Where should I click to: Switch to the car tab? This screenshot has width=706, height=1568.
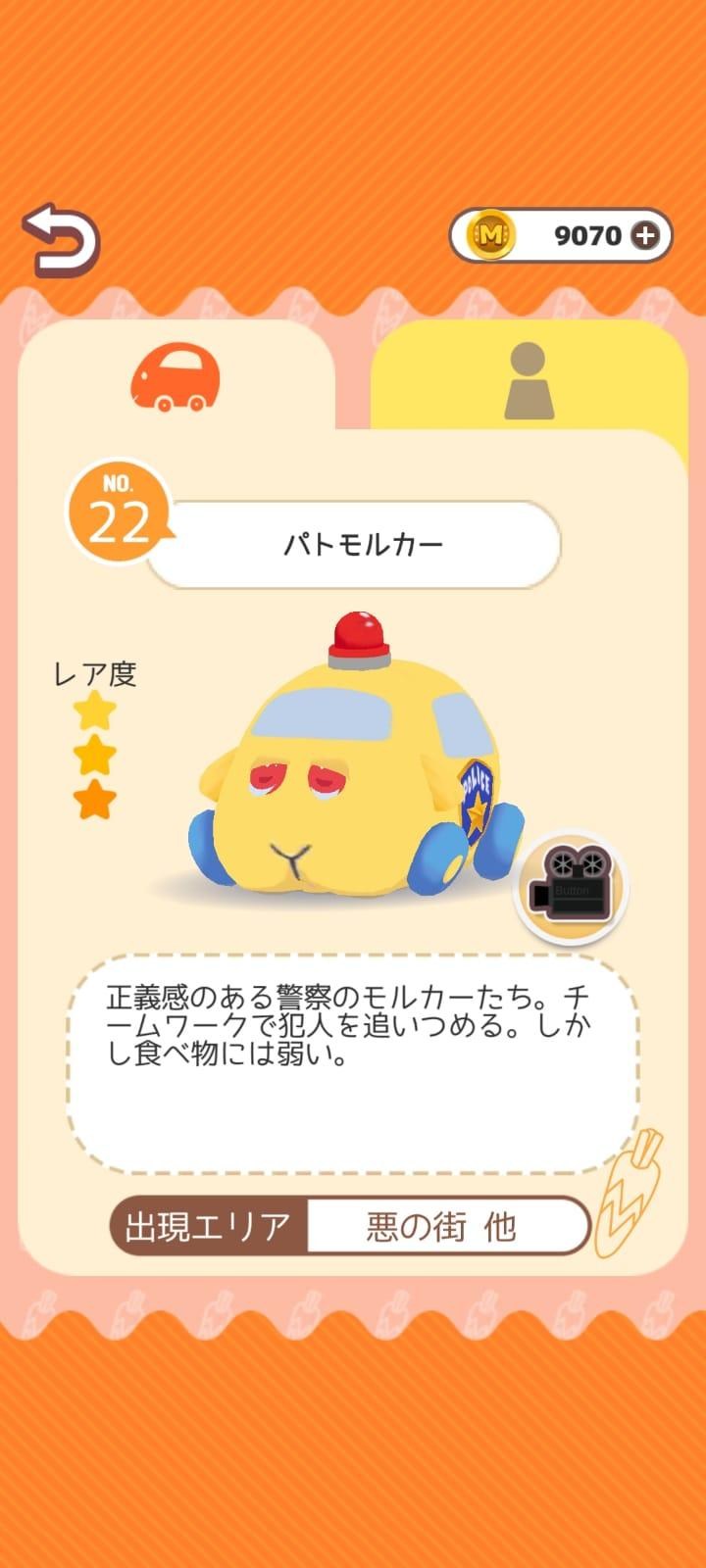coord(176,377)
